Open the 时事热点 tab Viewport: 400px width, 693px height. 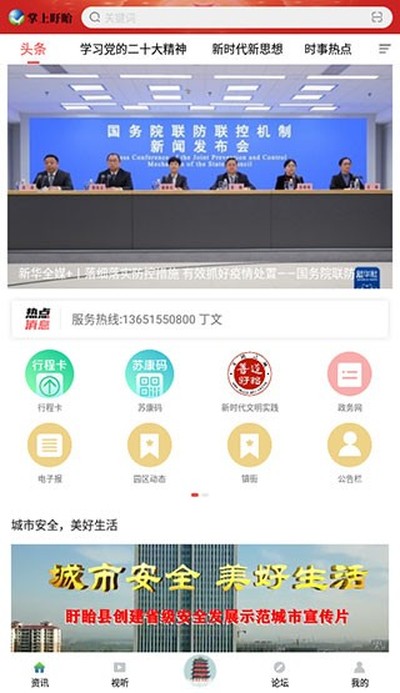(x=328, y=49)
